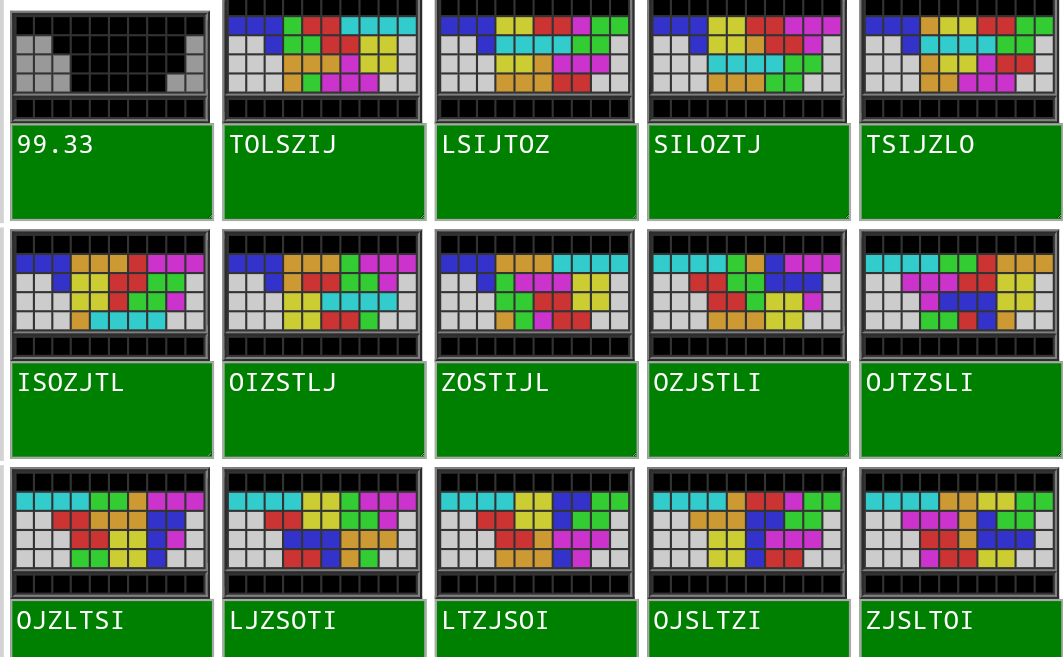Select the ZJSLTOI comment field

pyautogui.click(x=960, y=628)
